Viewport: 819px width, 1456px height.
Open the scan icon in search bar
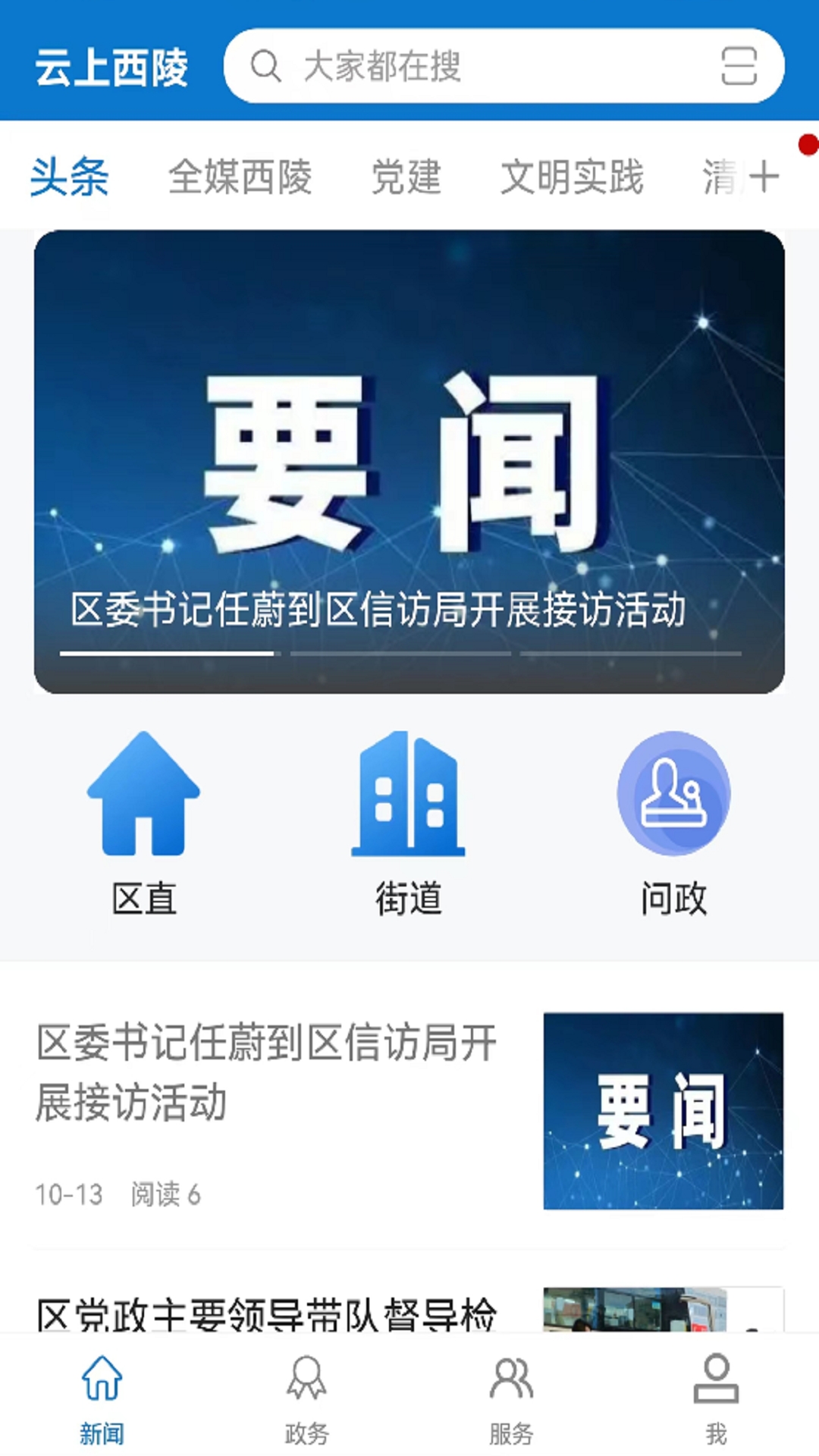pos(739,66)
